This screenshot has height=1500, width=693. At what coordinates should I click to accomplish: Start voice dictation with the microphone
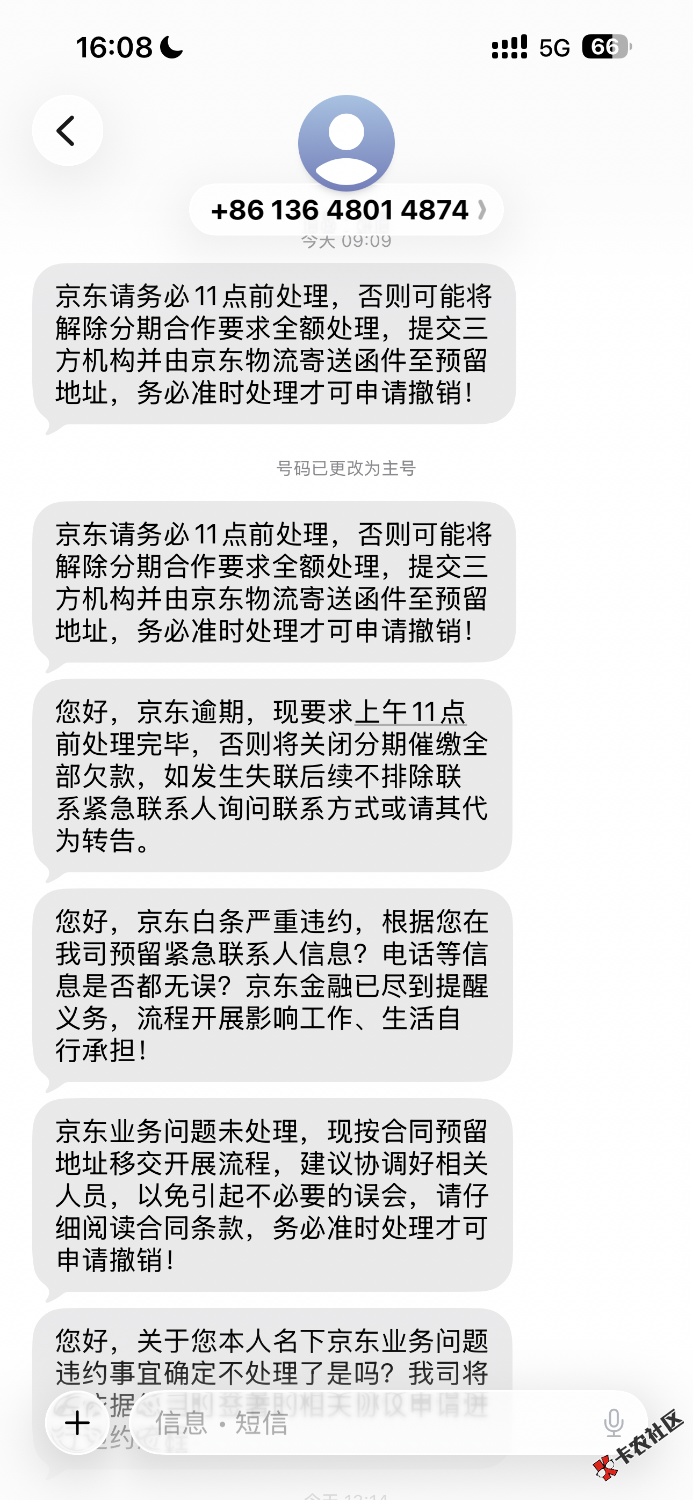click(x=613, y=1423)
